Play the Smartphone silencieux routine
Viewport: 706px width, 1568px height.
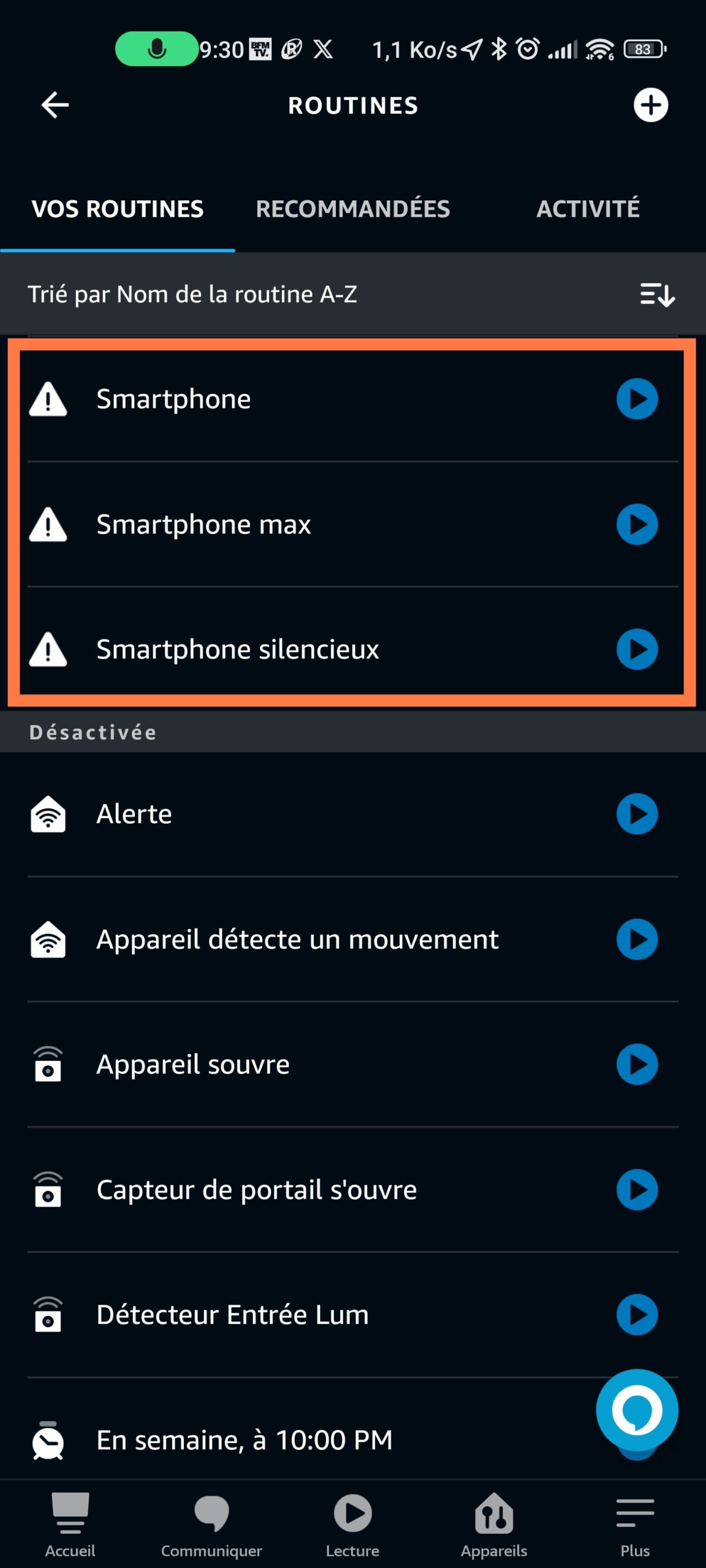point(637,649)
